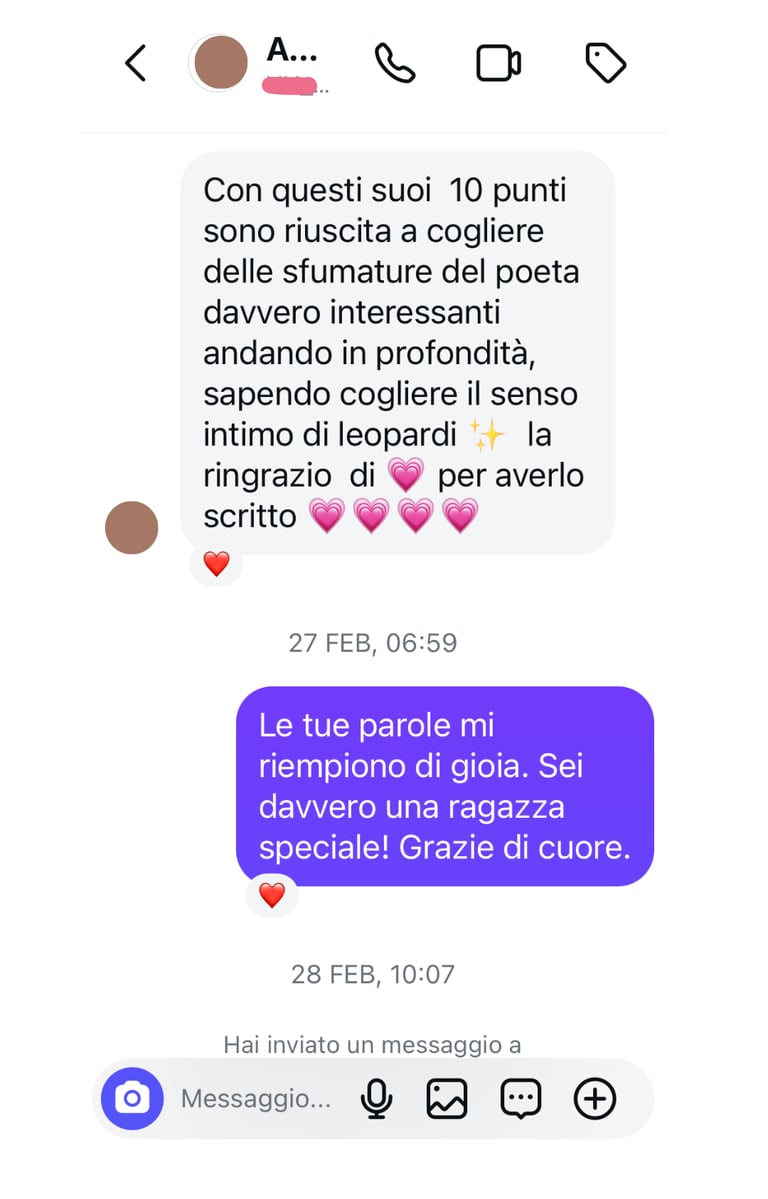Open more options with the plus icon
This screenshot has width=768, height=1199.
pos(594,1099)
